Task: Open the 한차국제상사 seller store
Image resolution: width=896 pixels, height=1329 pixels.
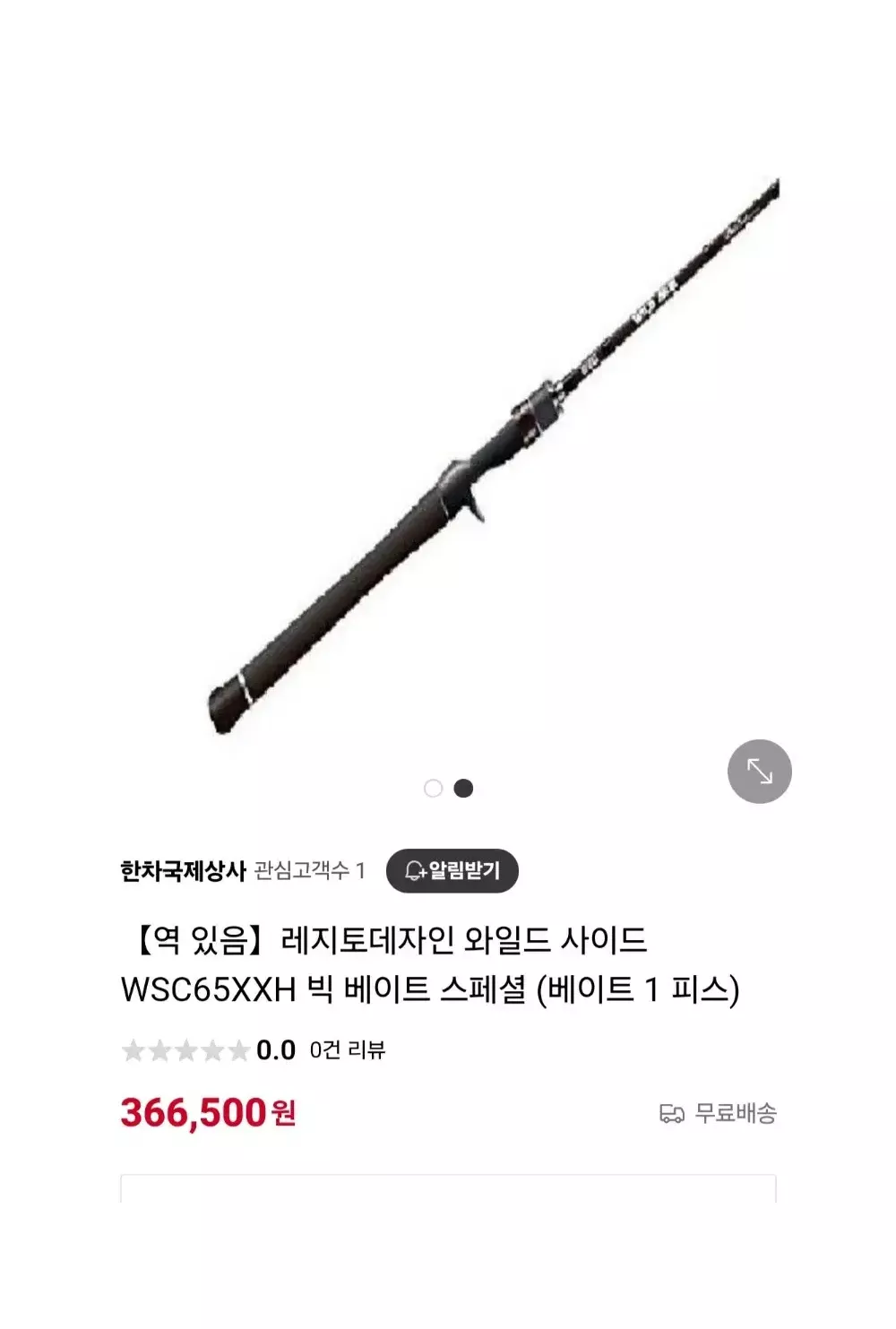Action: point(183,870)
